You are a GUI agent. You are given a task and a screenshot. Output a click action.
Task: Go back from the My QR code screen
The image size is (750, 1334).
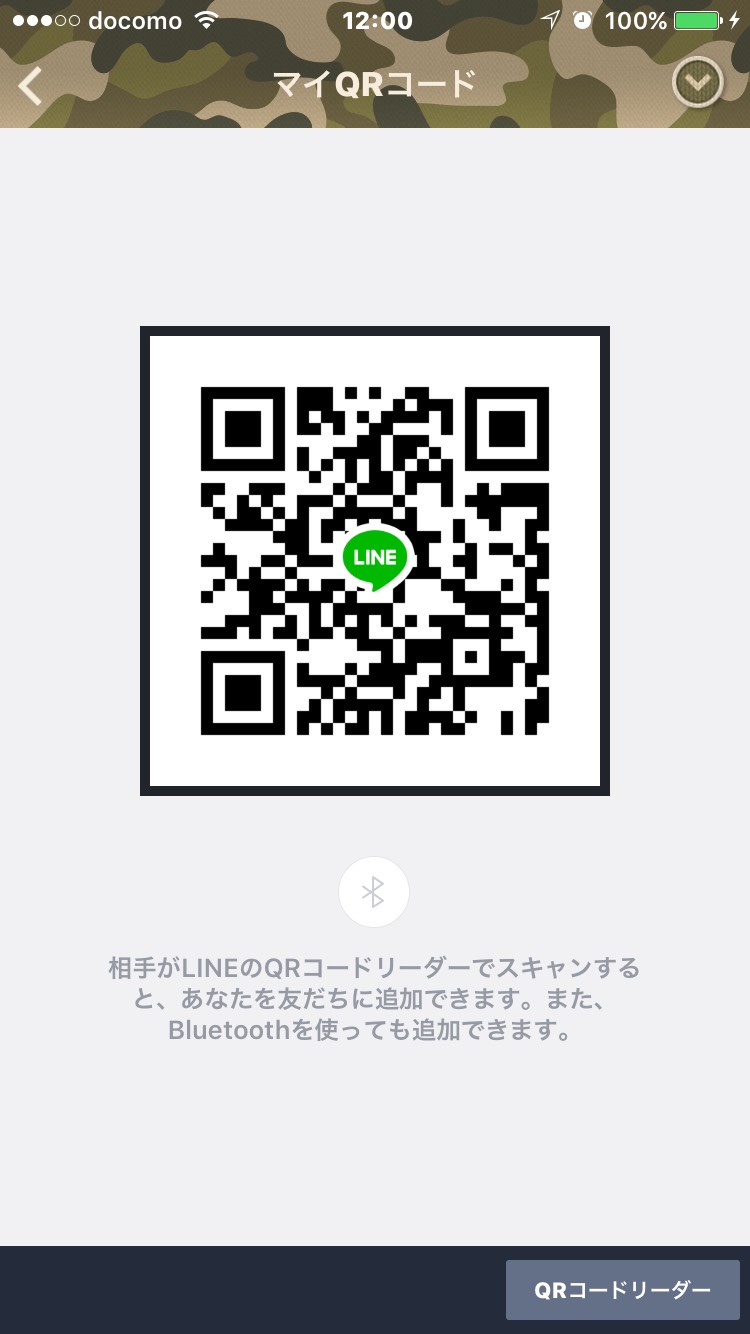pos(31,85)
